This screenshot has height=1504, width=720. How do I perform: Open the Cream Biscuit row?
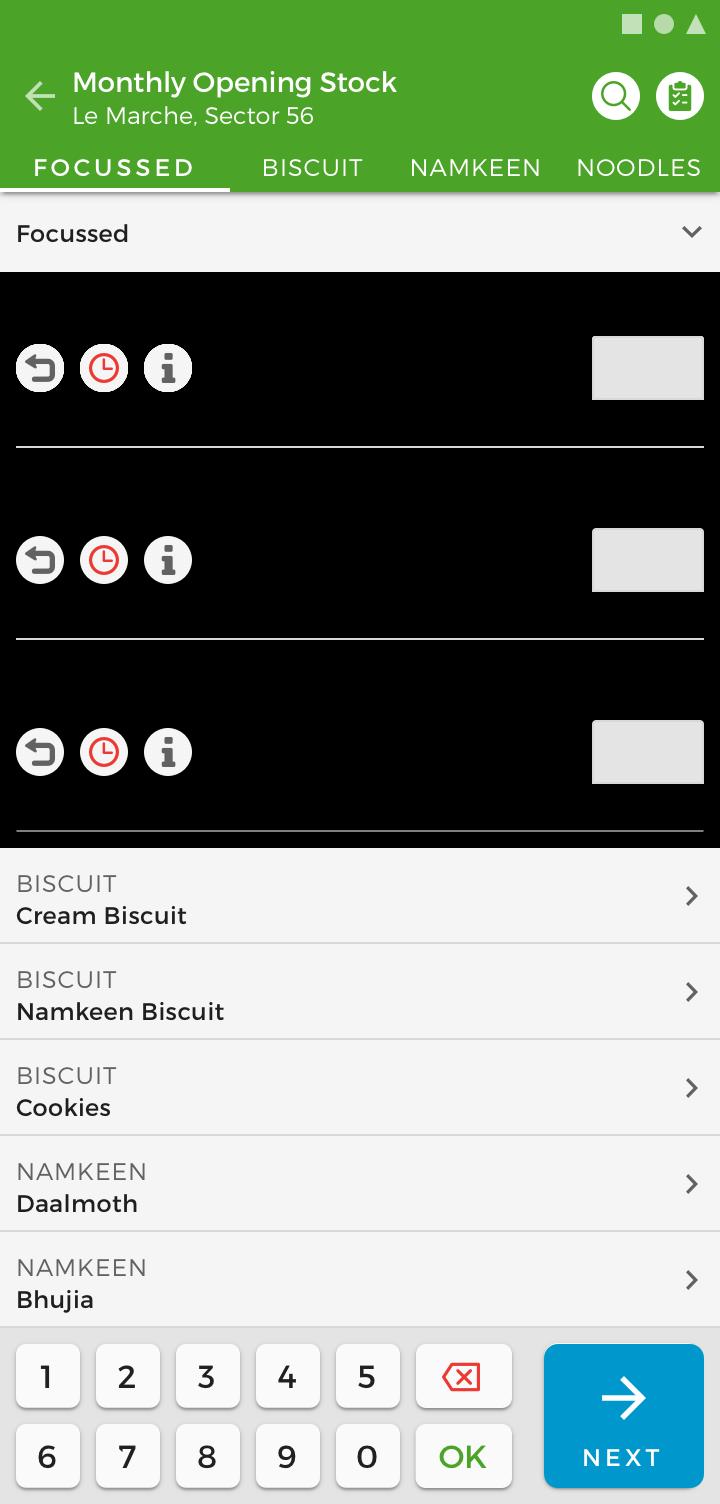pyautogui.click(x=360, y=896)
